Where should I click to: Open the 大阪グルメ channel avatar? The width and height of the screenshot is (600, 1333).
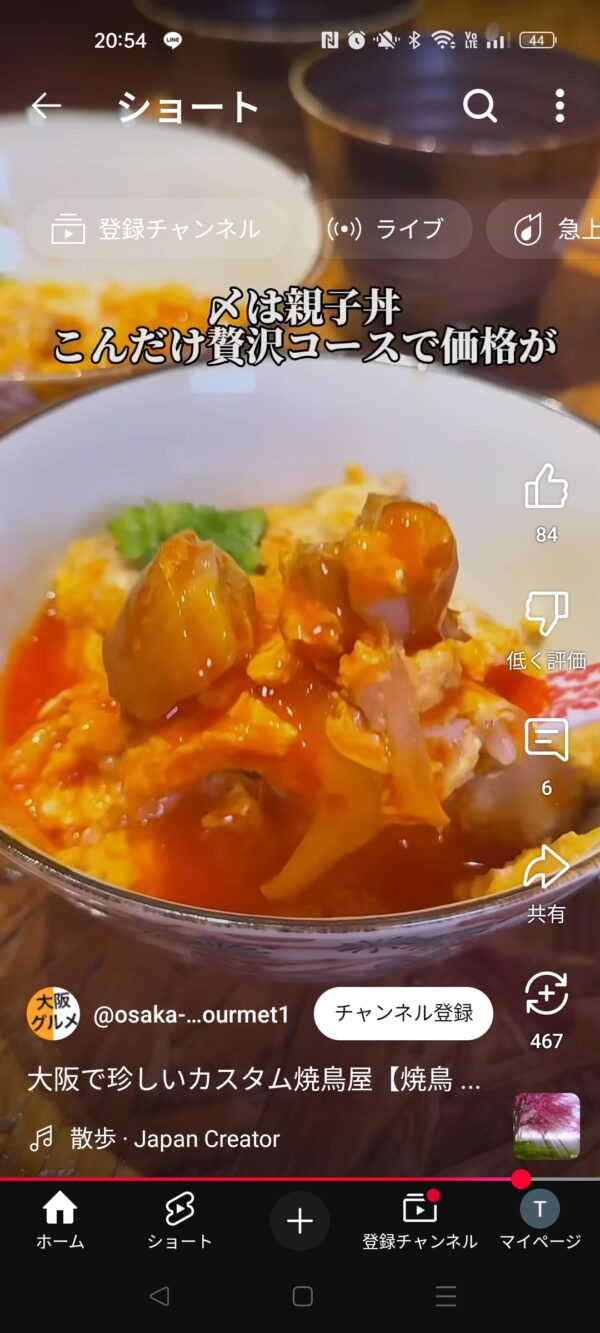pyautogui.click(x=53, y=1014)
